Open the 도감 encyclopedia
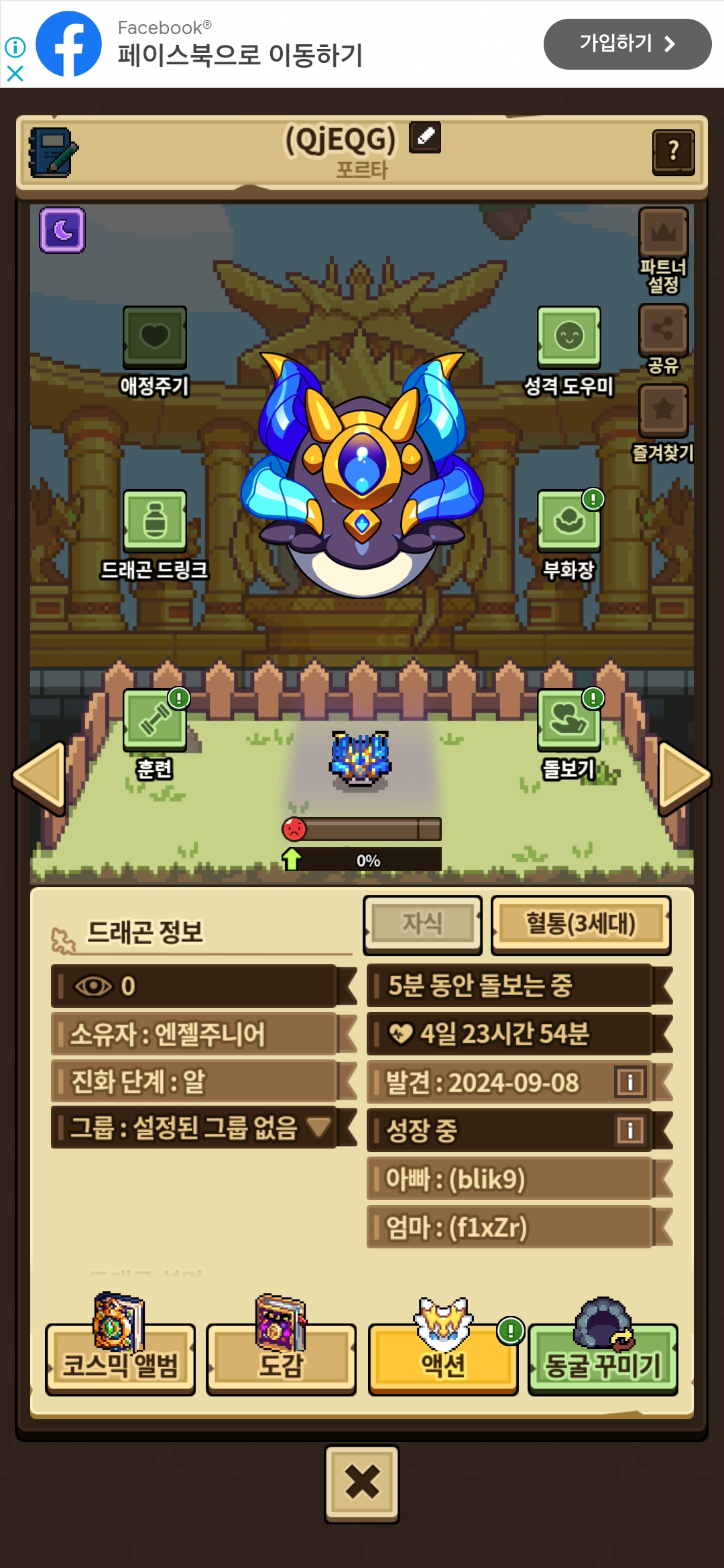The image size is (724, 1568). [x=282, y=1360]
